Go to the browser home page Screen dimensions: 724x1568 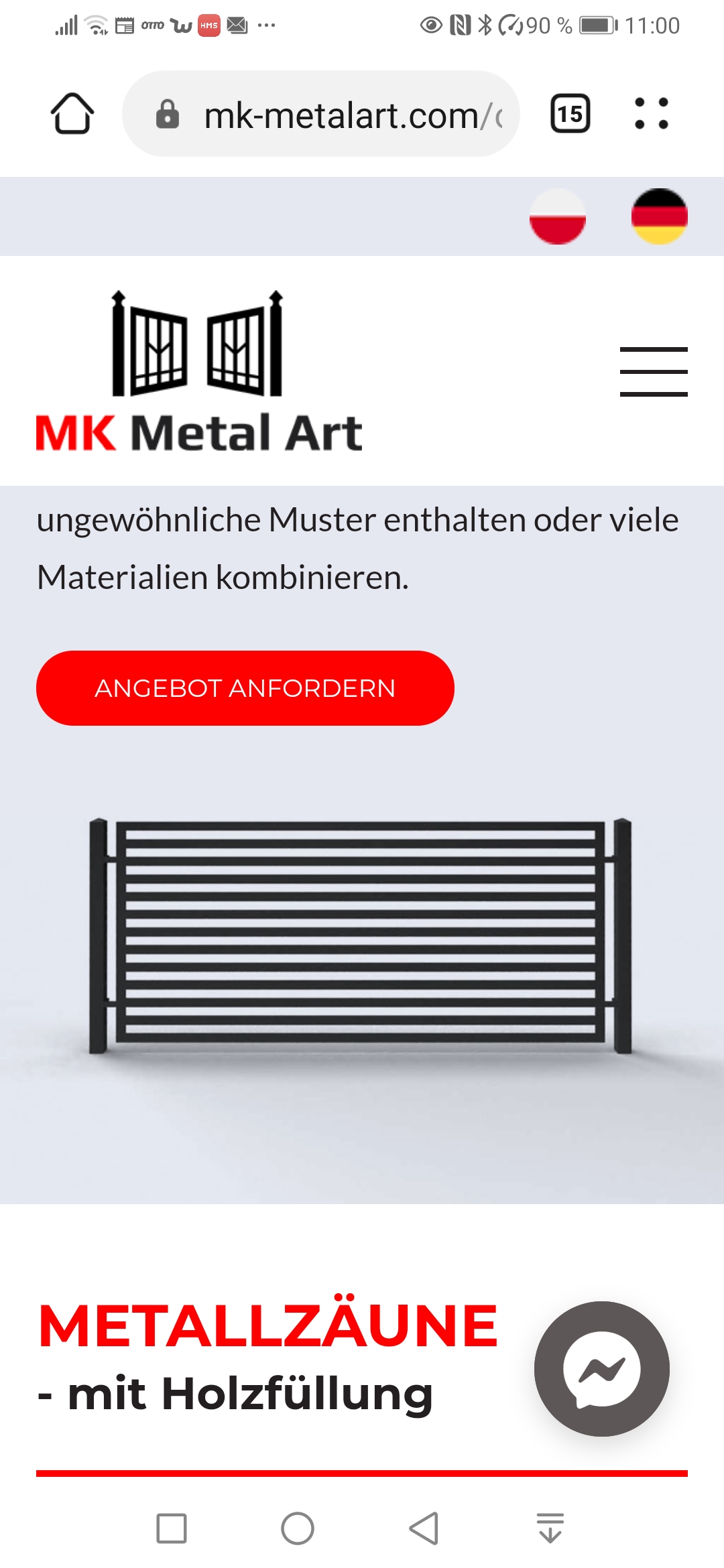(x=72, y=114)
